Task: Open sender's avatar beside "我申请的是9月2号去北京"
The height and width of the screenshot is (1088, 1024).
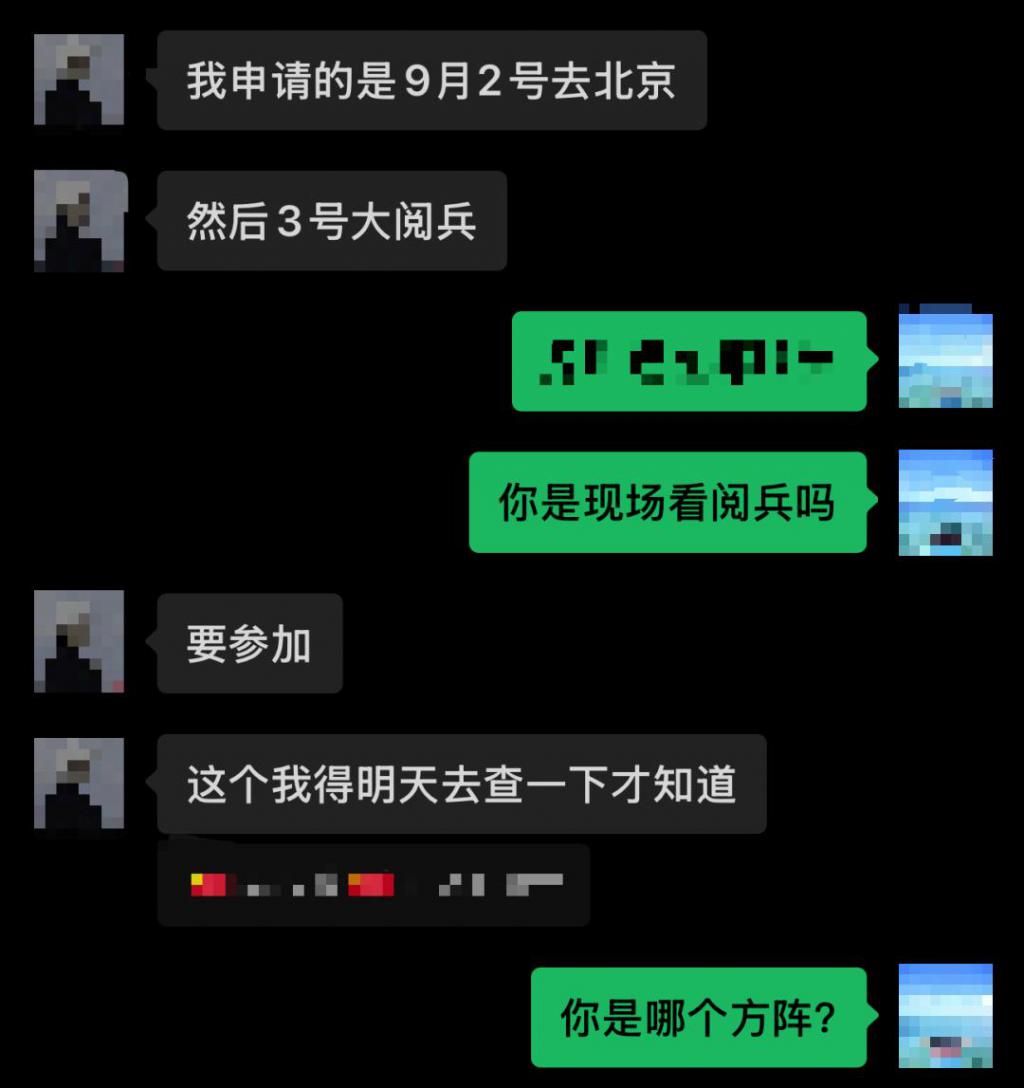Action: tap(79, 80)
